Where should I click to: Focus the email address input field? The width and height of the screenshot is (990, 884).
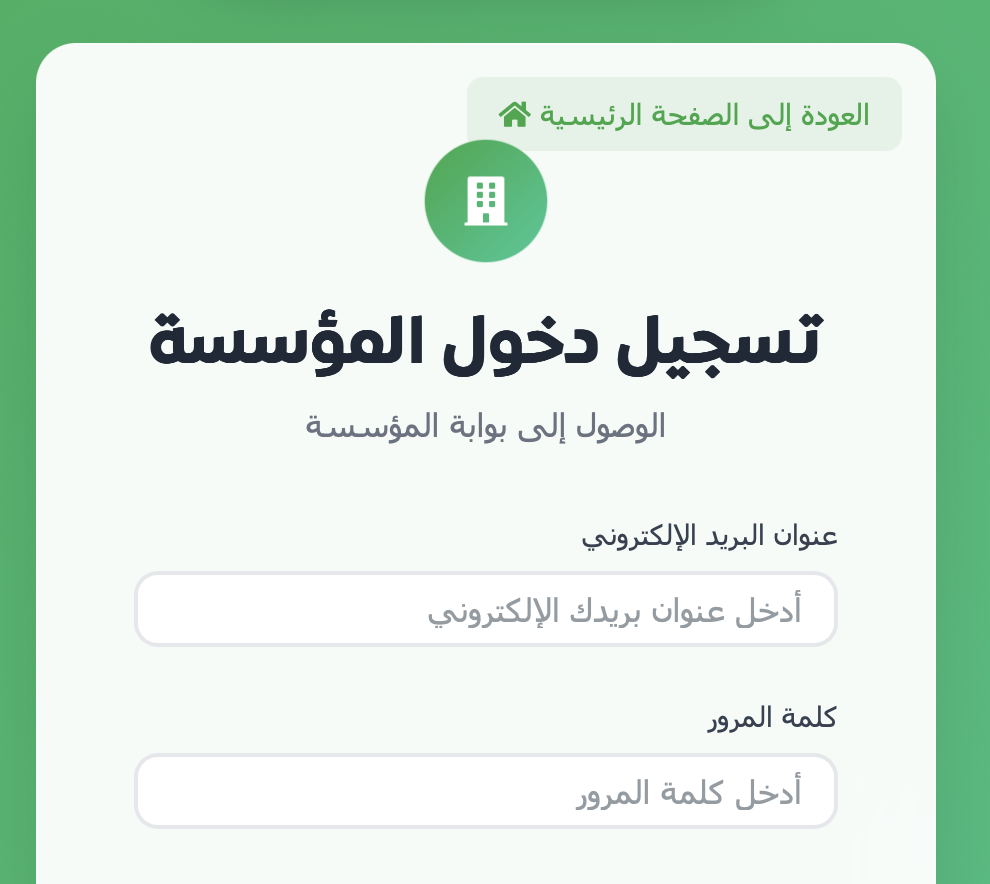point(485,609)
